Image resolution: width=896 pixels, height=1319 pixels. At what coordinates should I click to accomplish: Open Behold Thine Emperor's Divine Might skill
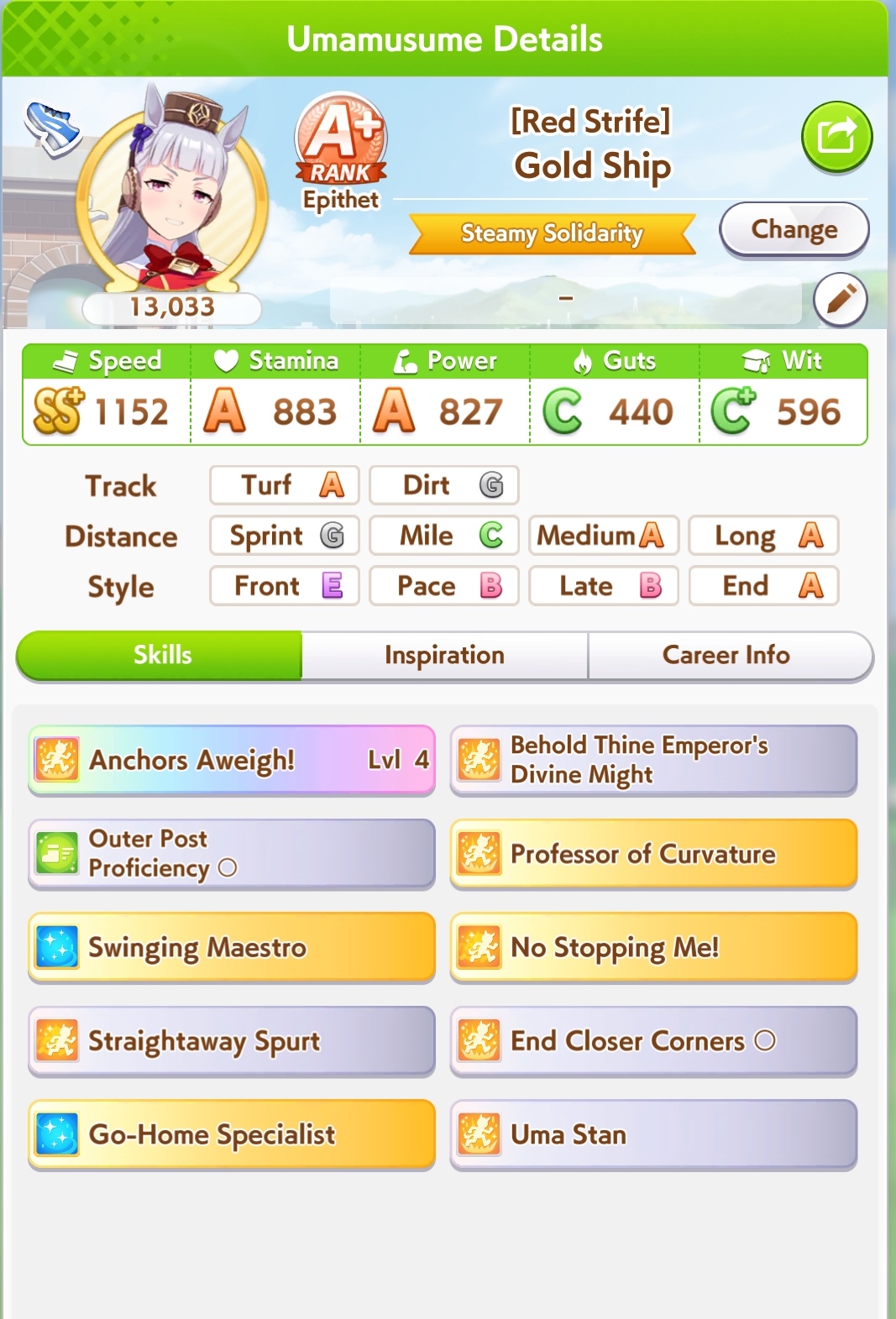[x=652, y=760]
